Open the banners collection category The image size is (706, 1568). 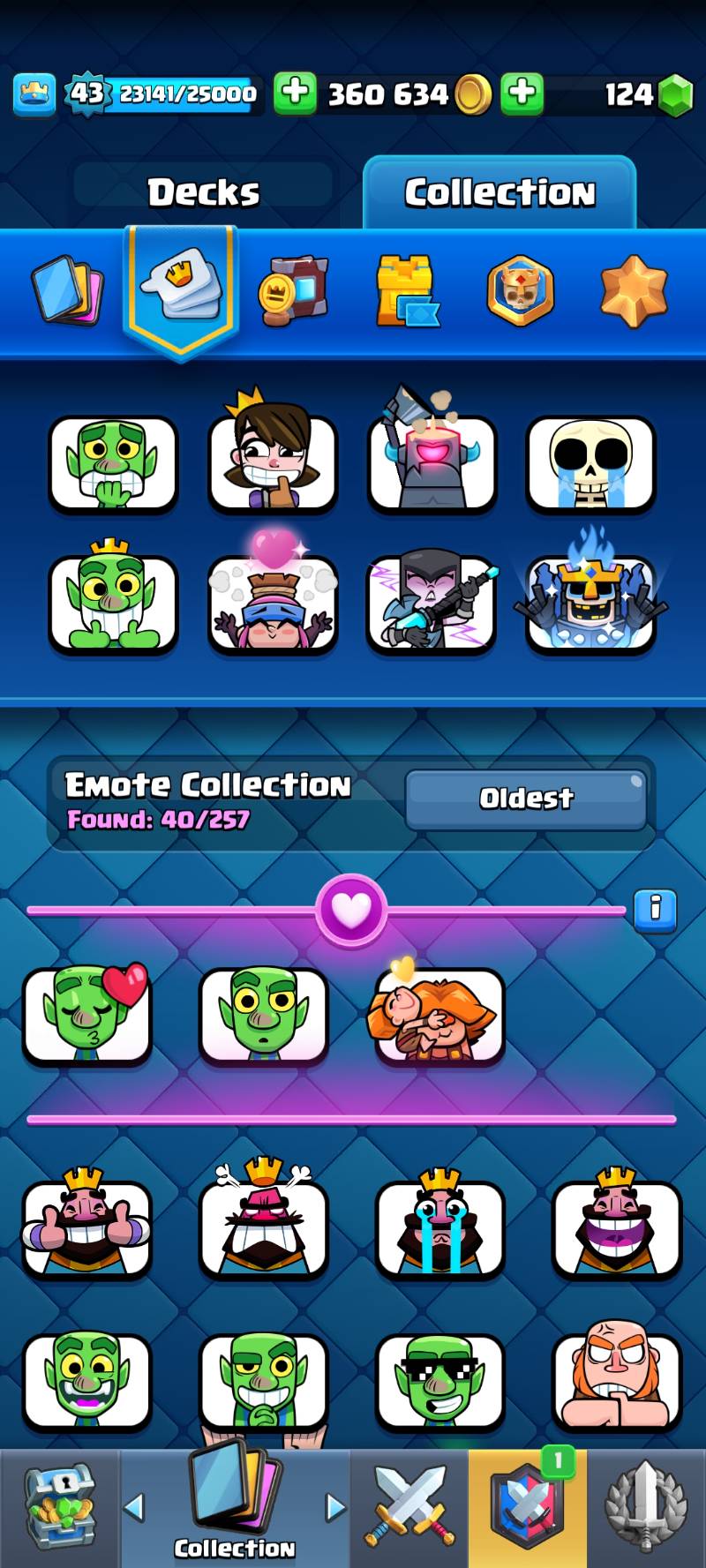click(x=293, y=290)
